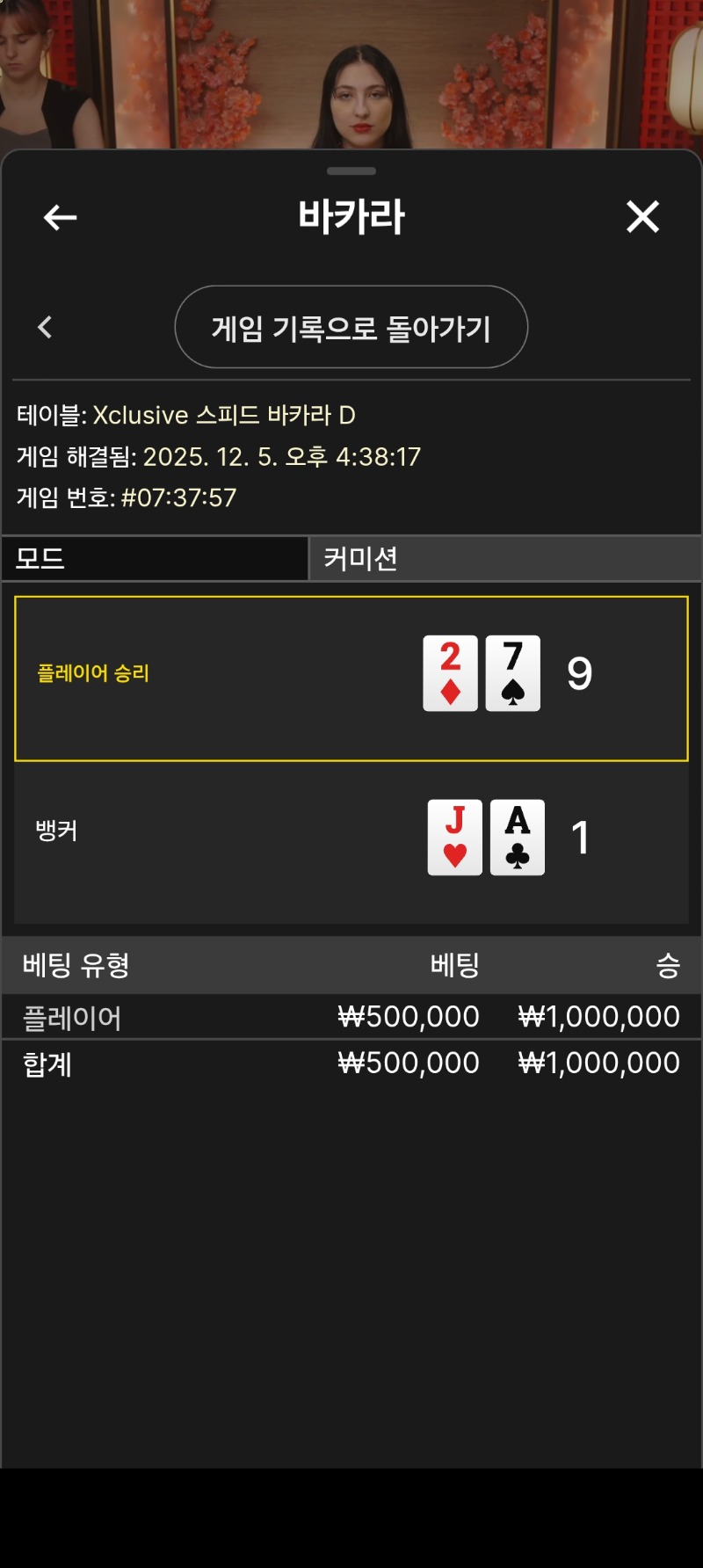Go back using the top left arrow

(60, 217)
